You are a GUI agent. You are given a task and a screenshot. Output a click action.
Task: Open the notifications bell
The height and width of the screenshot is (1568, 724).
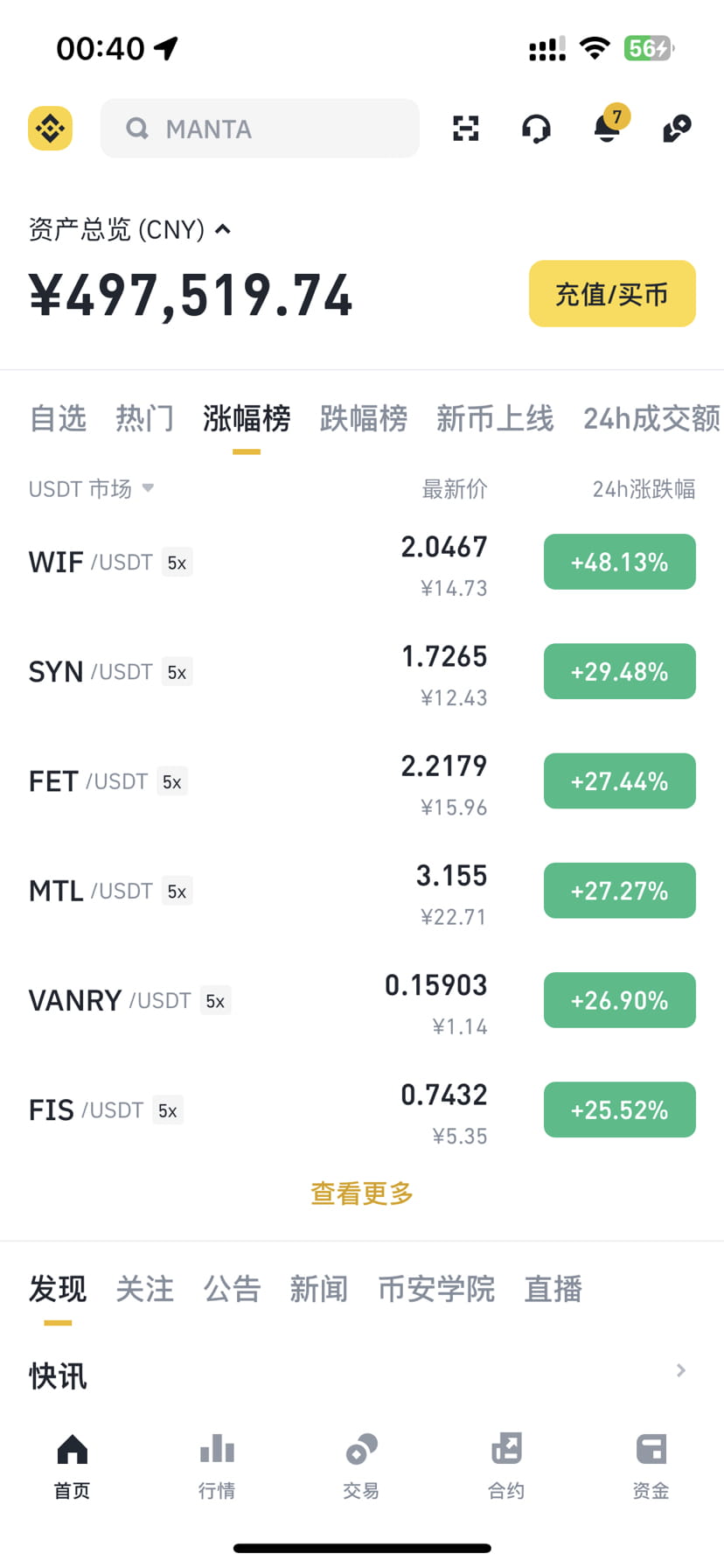(x=607, y=129)
